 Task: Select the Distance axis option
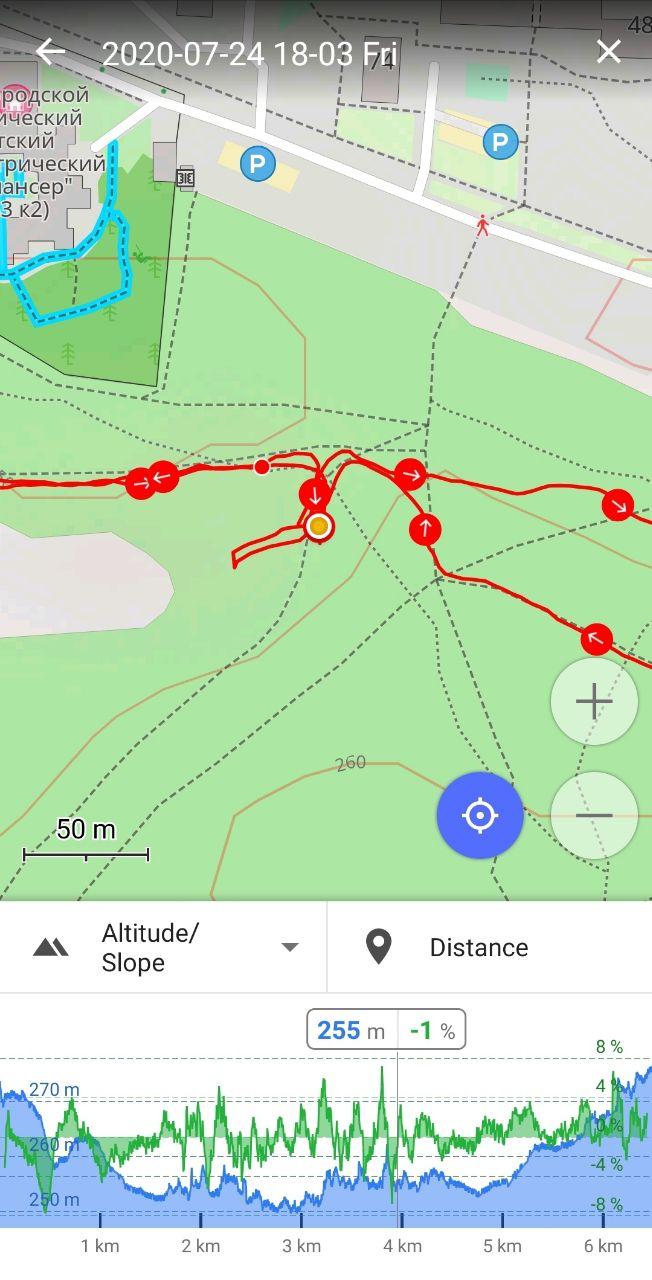[x=478, y=947]
